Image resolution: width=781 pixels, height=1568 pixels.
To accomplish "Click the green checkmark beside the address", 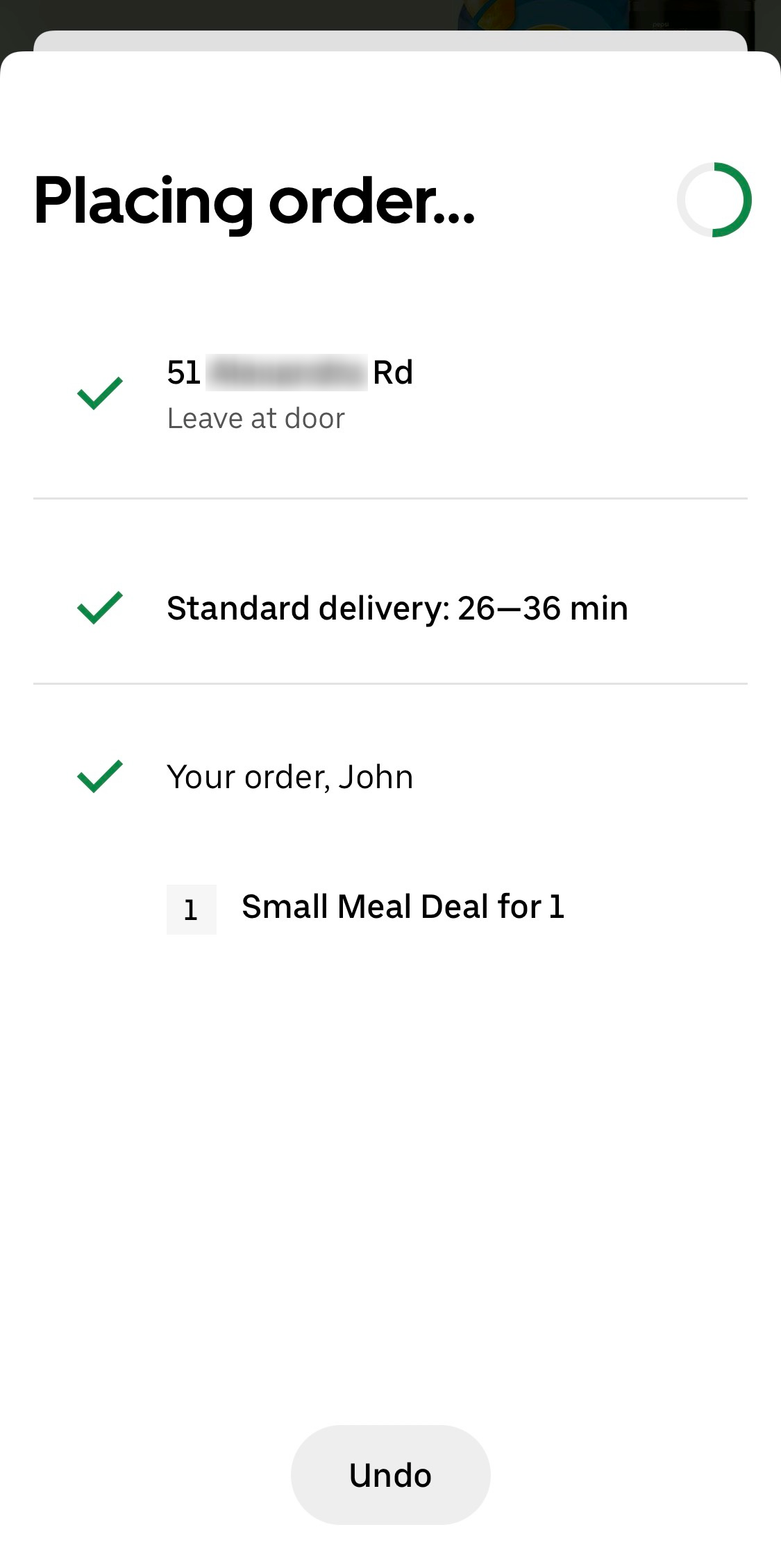I will click(x=101, y=392).
